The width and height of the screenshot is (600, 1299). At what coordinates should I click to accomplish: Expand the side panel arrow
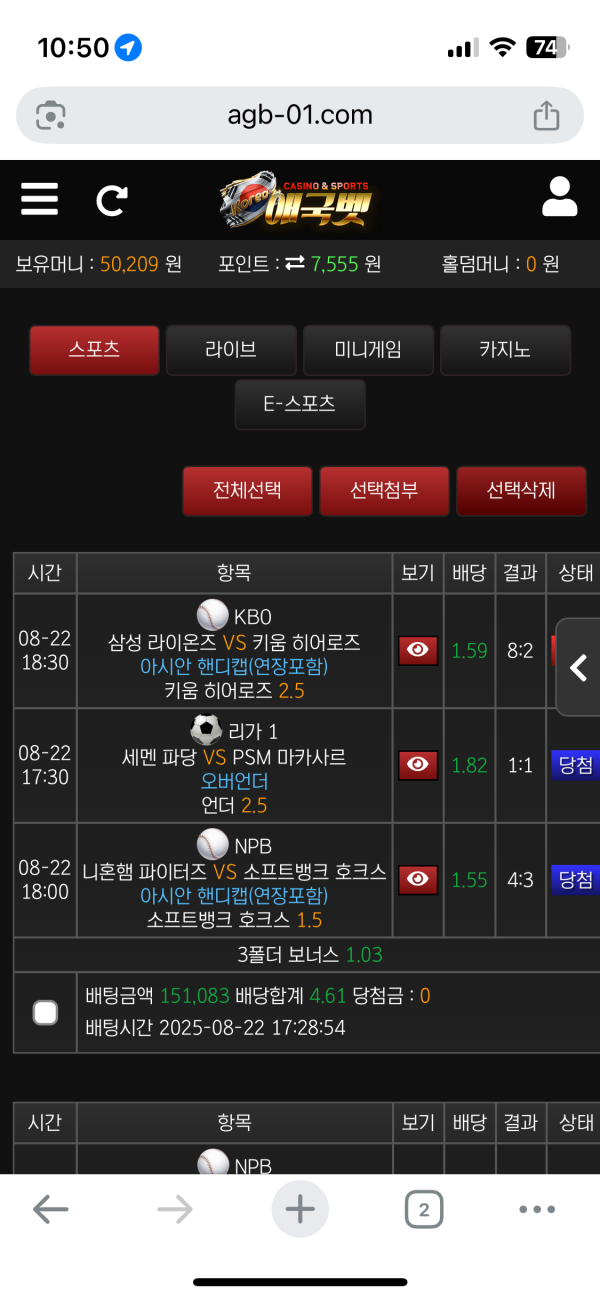pyautogui.click(x=578, y=667)
